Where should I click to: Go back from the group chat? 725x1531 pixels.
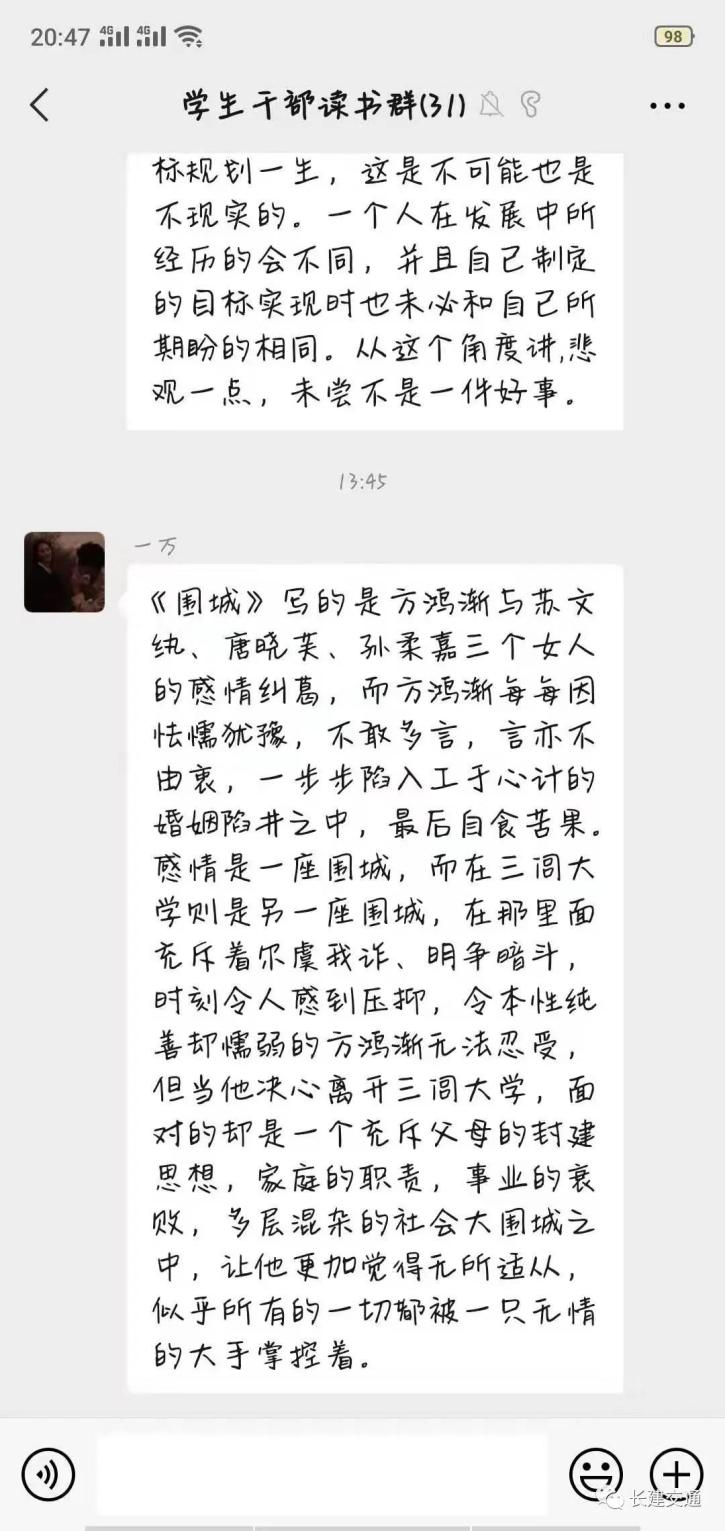click(40, 104)
